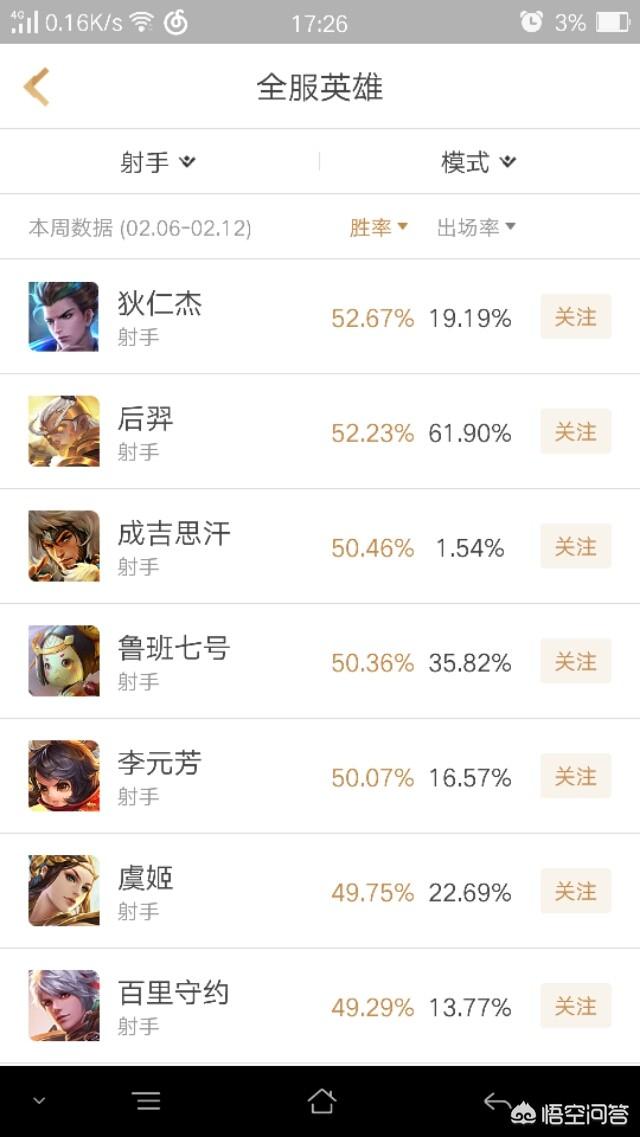Screen dimensions: 640x1137
Task: Follow 狄仁杰 with the 关注 button
Action: tap(575, 318)
